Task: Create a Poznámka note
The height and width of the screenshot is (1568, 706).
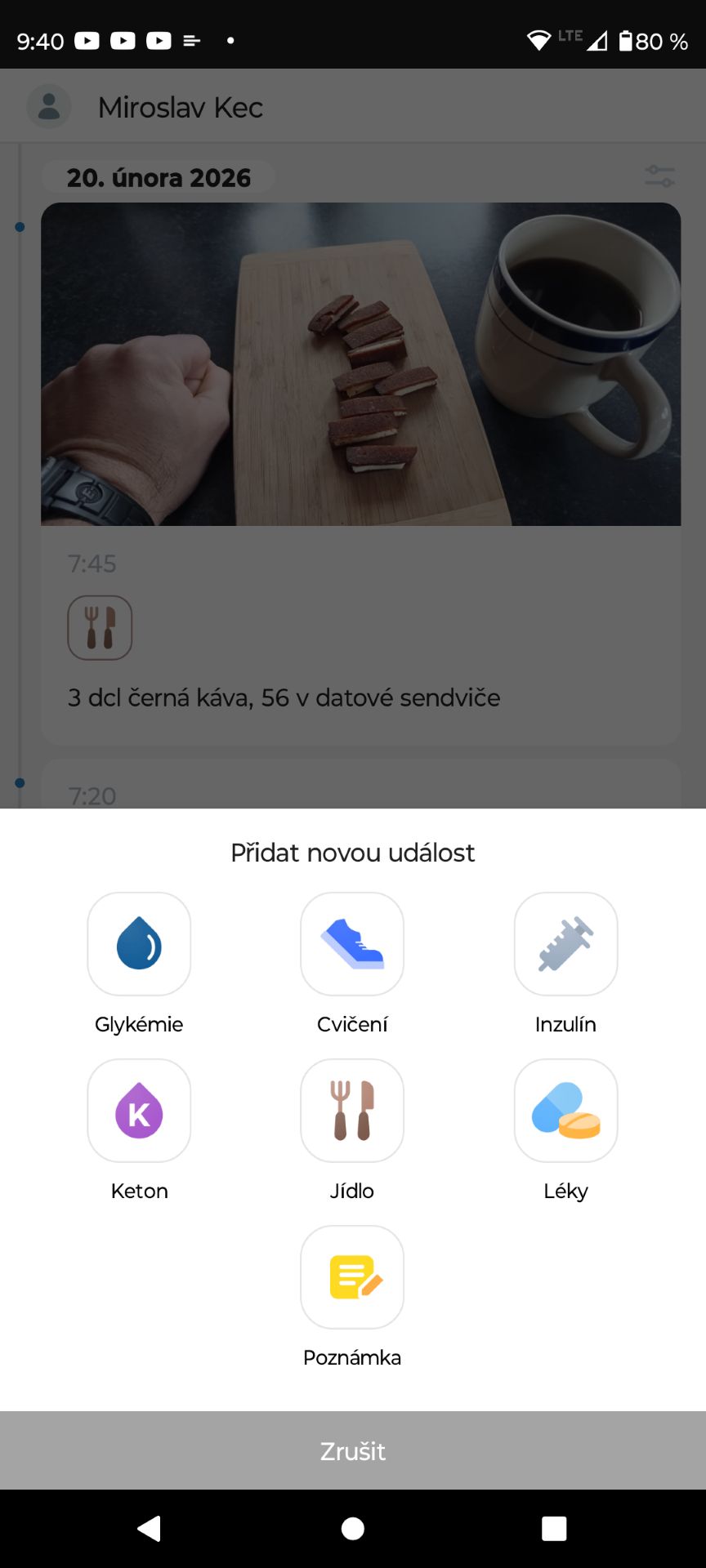Action: 352,1277
